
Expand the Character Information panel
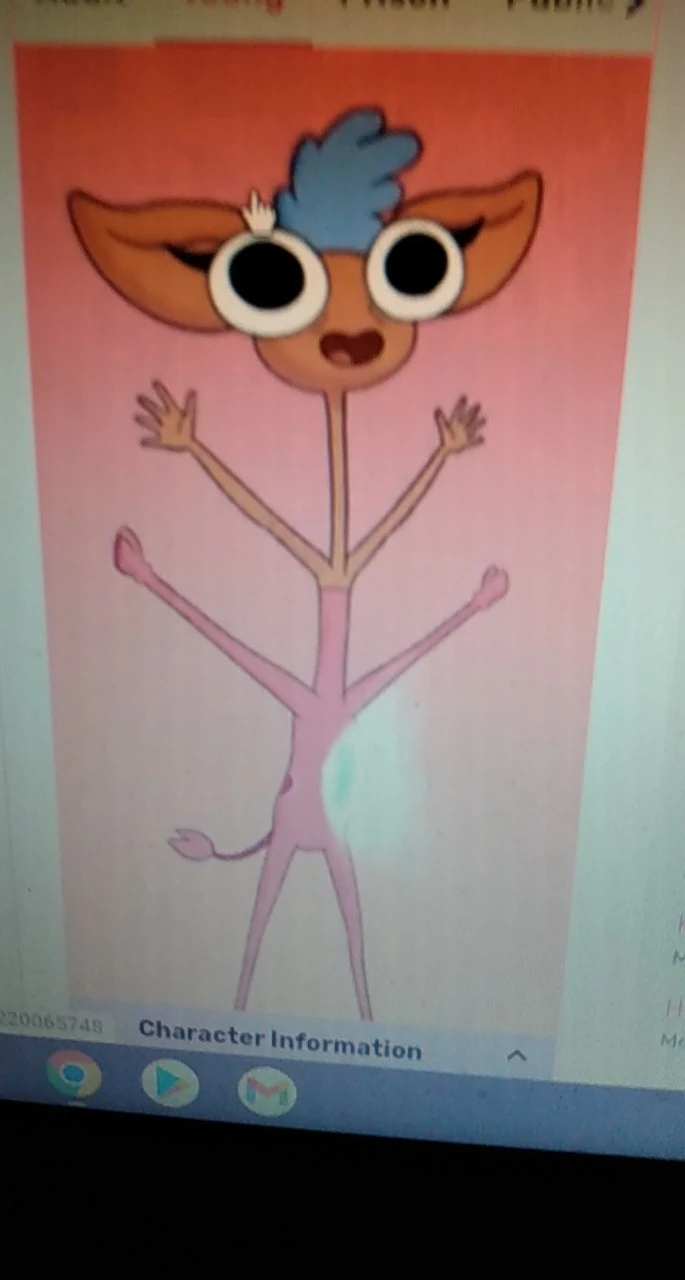[x=516, y=1055]
